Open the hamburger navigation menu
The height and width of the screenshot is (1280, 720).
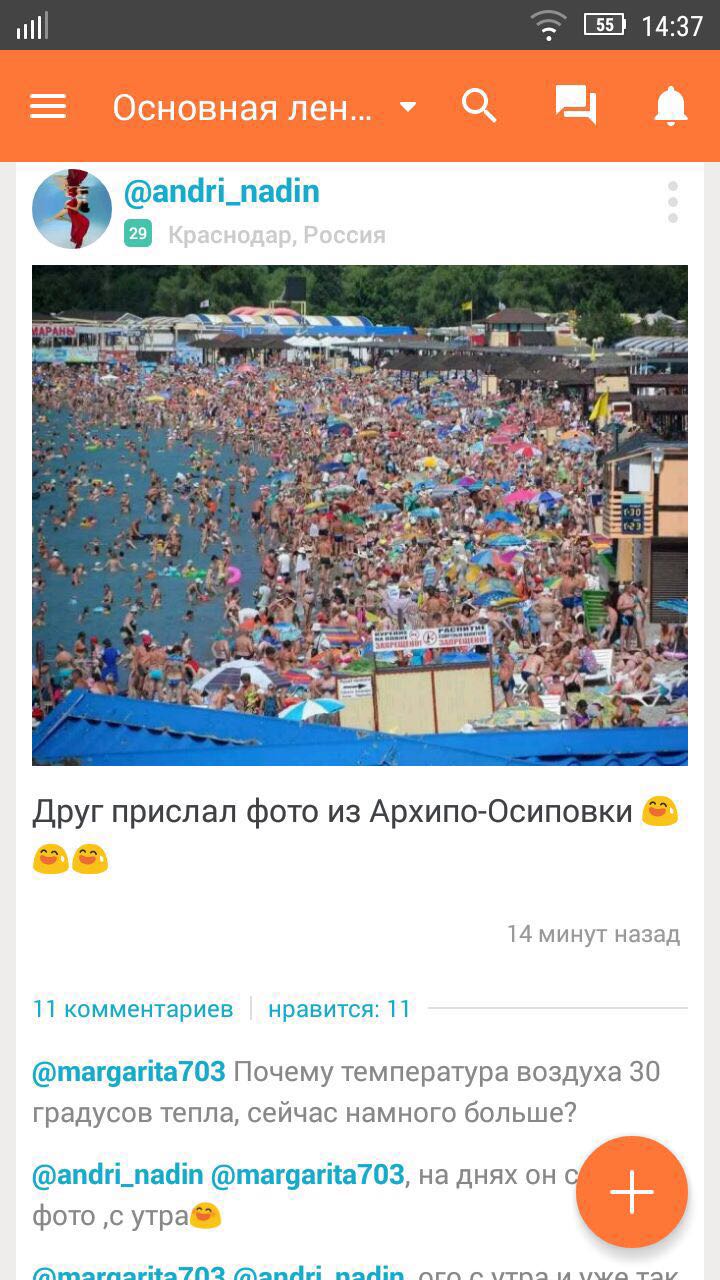tap(48, 107)
